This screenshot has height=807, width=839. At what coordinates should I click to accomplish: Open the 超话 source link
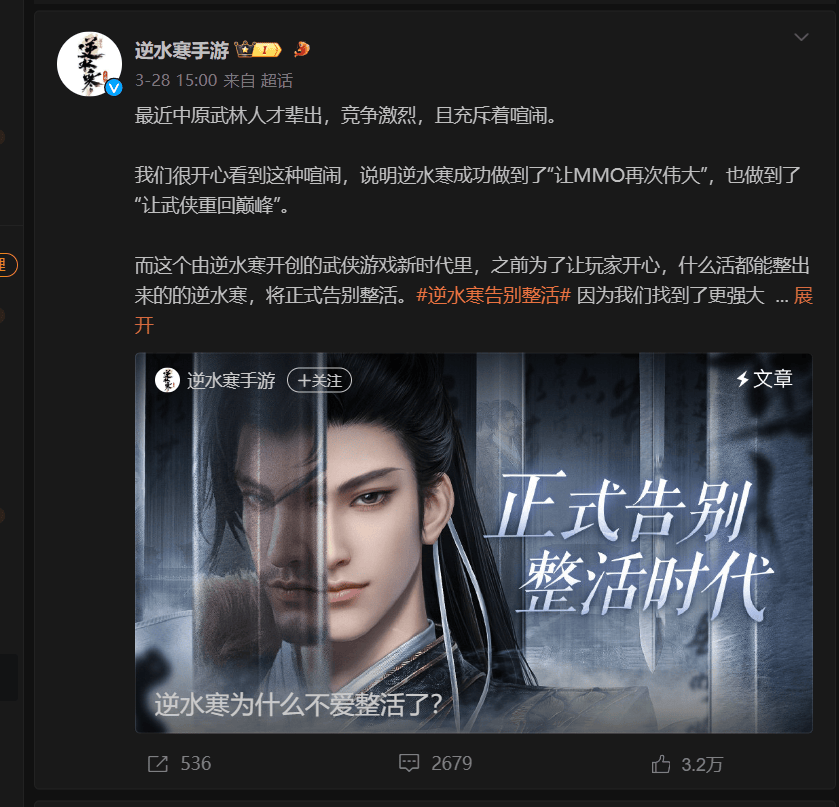point(276,81)
